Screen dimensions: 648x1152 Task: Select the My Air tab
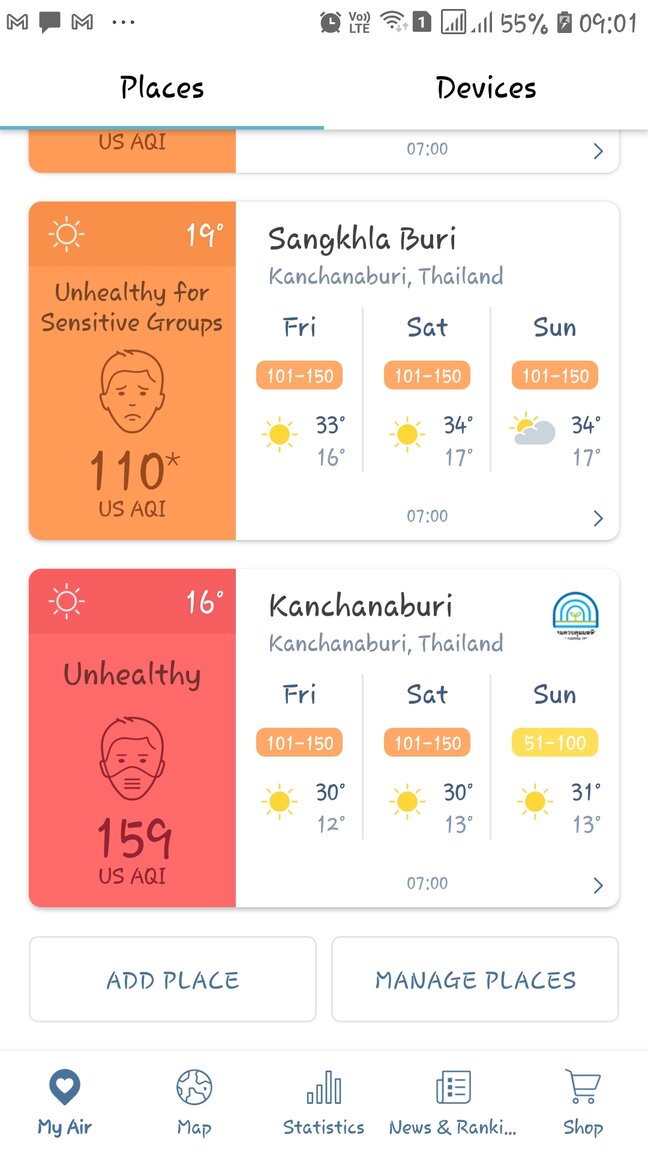(x=65, y=1101)
